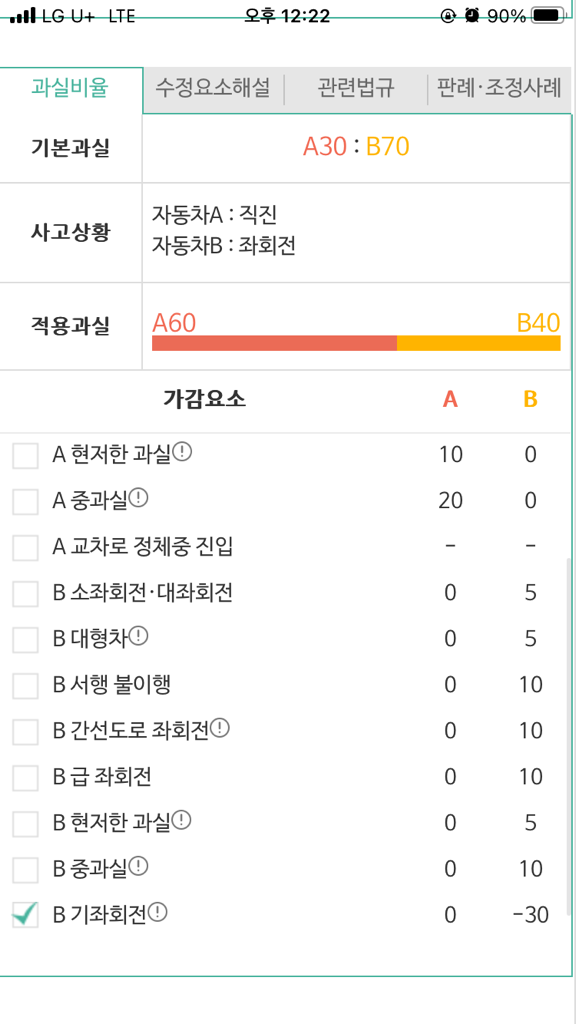This screenshot has height=1024, width=576.
Task: Open the 관련법규 tab
Action: [x=356, y=88]
